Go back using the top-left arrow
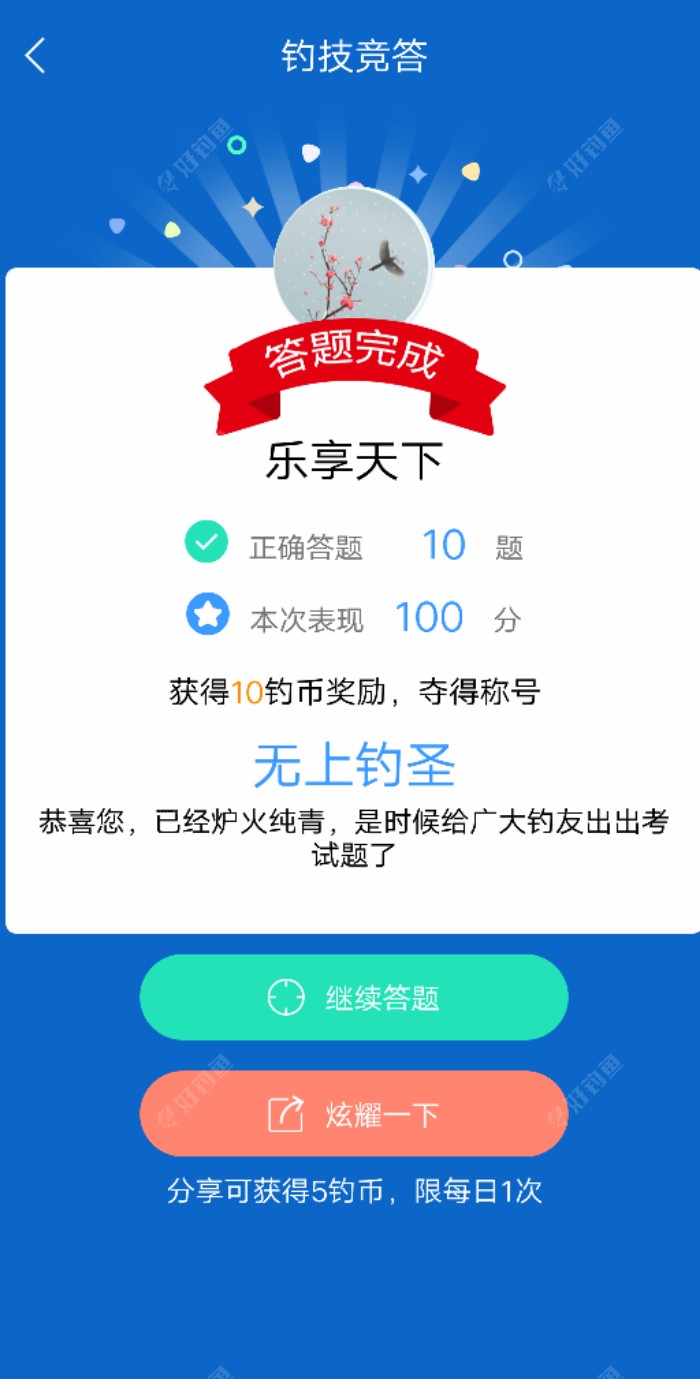The image size is (700, 1379). (x=36, y=56)
